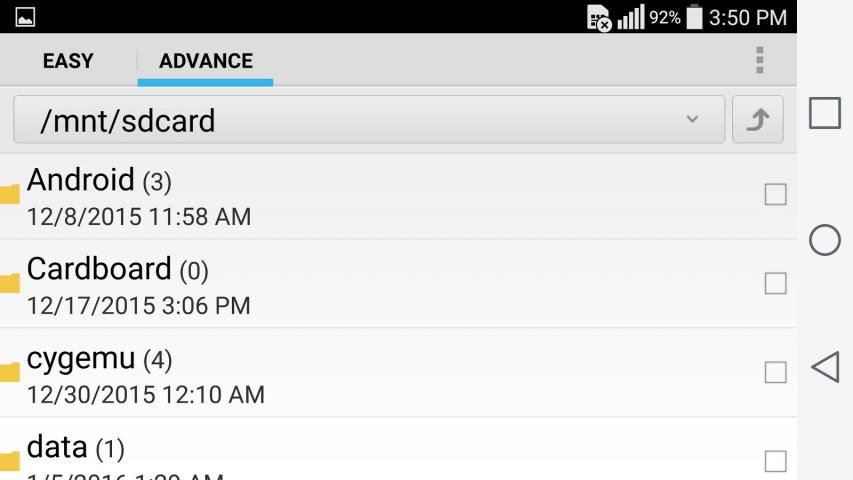Open the data folder
The image size is (853, 480).
pos(200,456)
